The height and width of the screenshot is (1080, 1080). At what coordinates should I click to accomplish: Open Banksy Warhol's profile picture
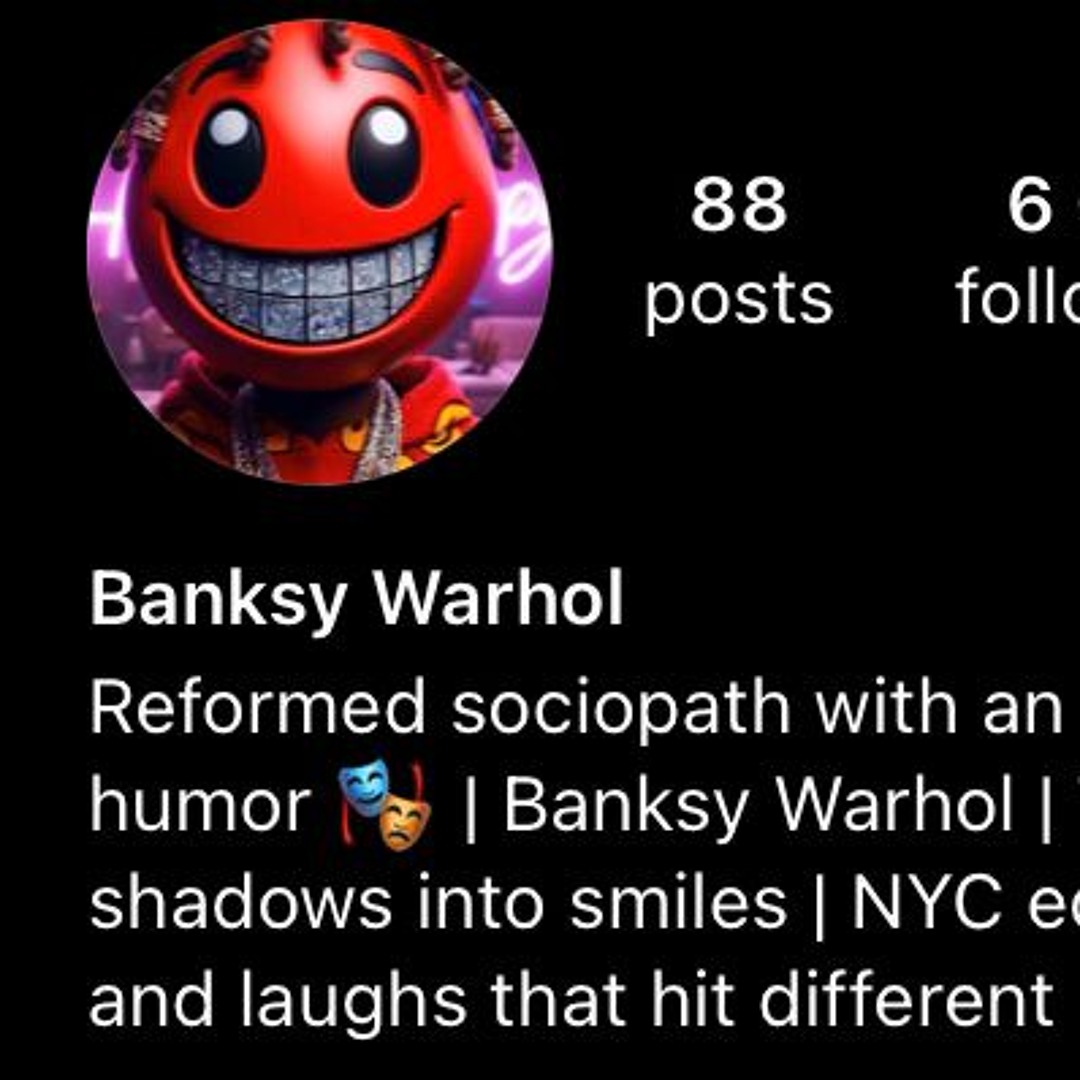click(x=319, y=253)
